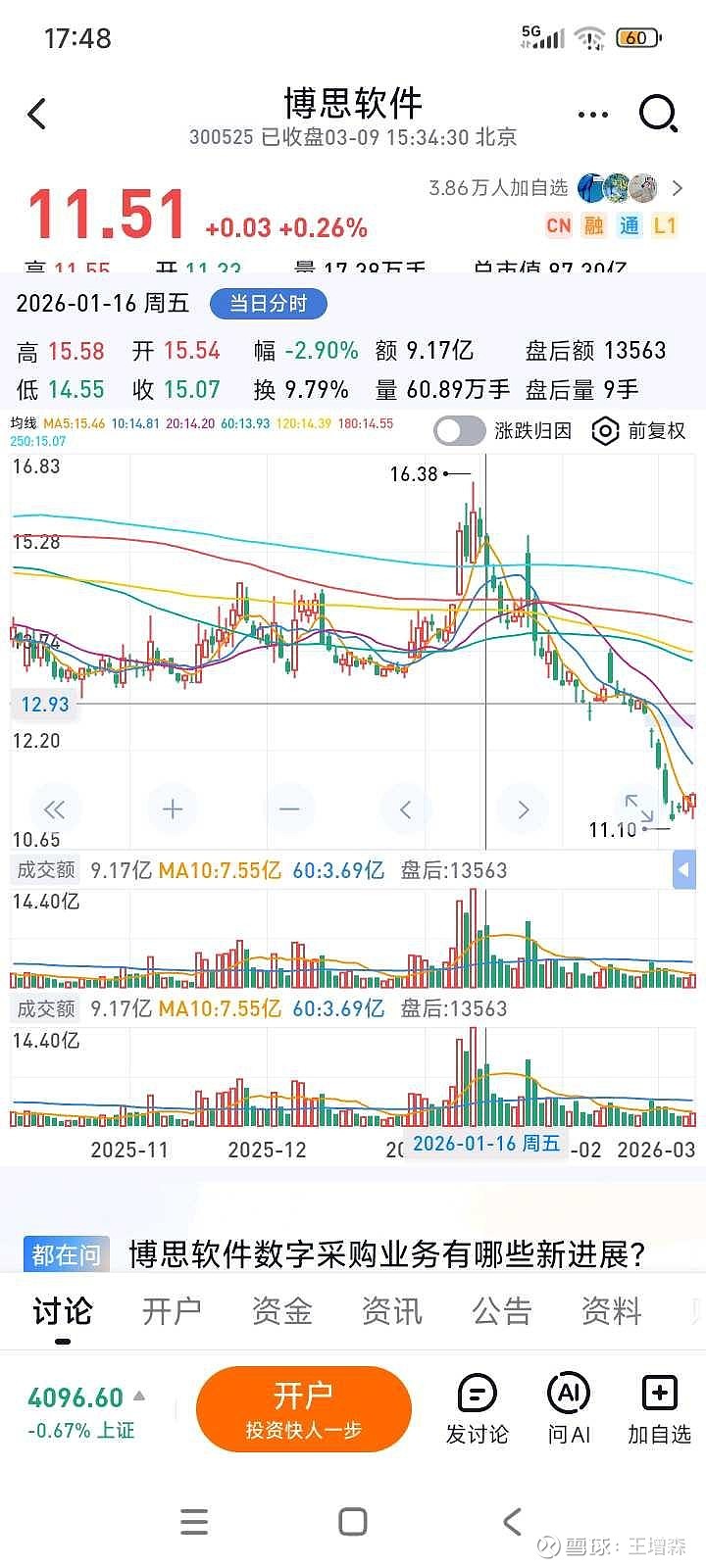The width and height of the screenshot is (706, 1568).
Task: Expand the 3.86万人加自选 follower list chevron
Action: click(679, 188)
